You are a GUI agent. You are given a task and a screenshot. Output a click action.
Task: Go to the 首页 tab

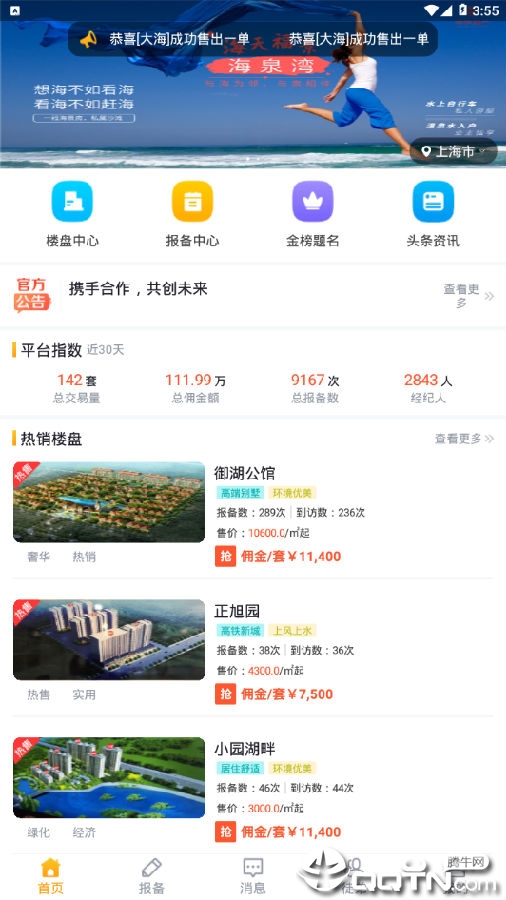(x=50, y=876)
